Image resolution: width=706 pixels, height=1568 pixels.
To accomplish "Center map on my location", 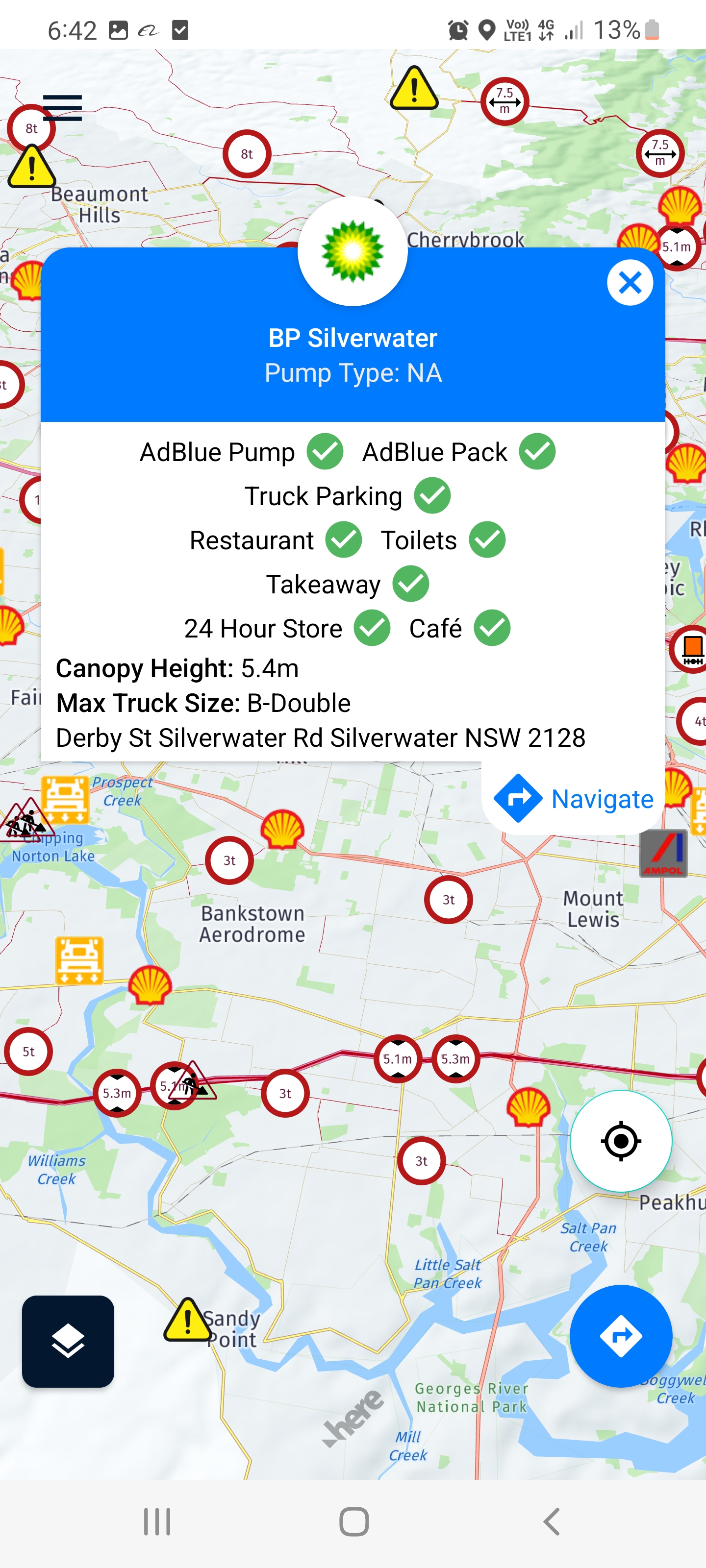I will coord(621,1141).
